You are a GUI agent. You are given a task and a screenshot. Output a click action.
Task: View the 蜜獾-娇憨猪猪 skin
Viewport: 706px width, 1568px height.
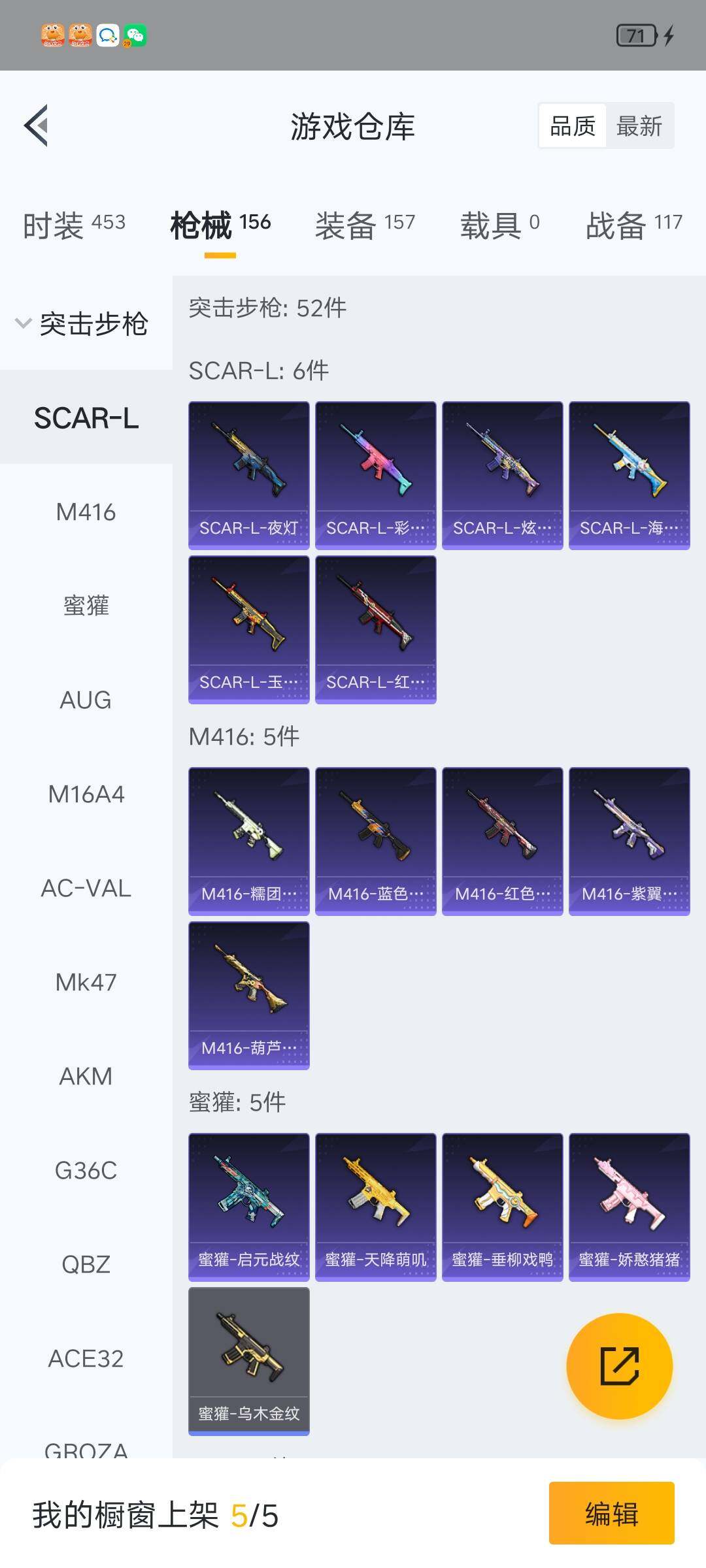[x=629, y=1207]
